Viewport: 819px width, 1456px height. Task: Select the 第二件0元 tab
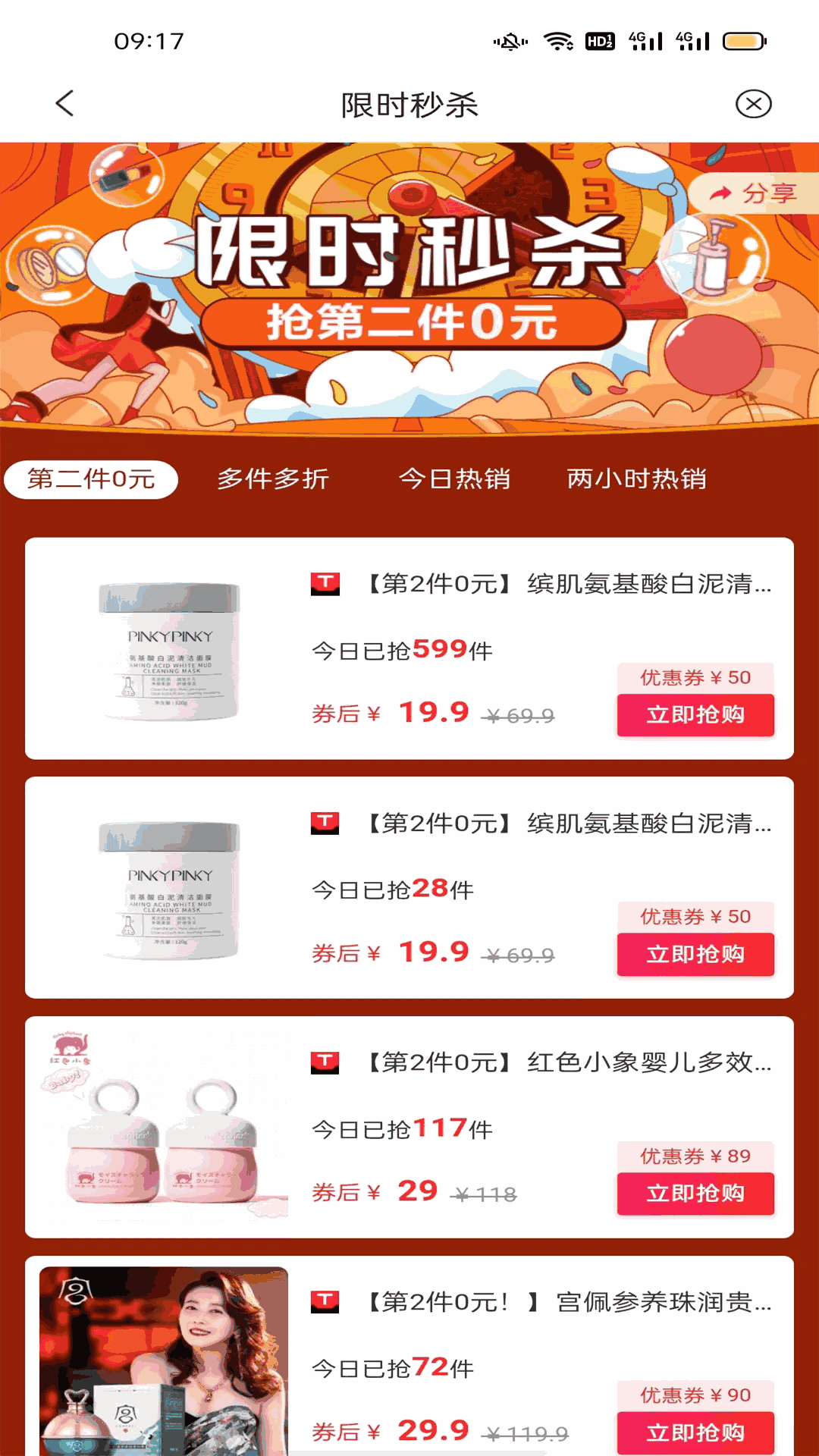coord(91,479)
